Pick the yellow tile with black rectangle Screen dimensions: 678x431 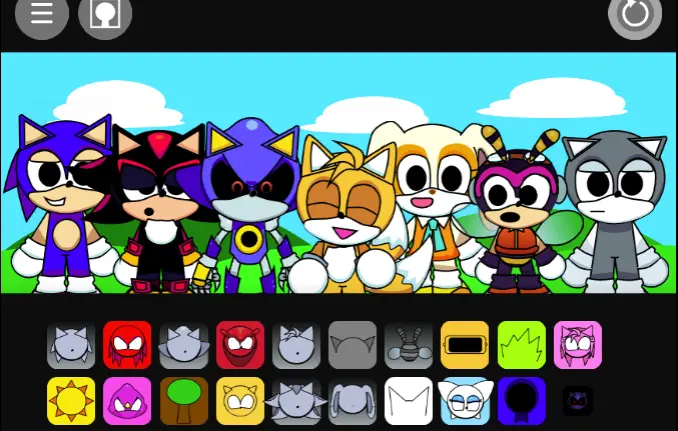465,345
